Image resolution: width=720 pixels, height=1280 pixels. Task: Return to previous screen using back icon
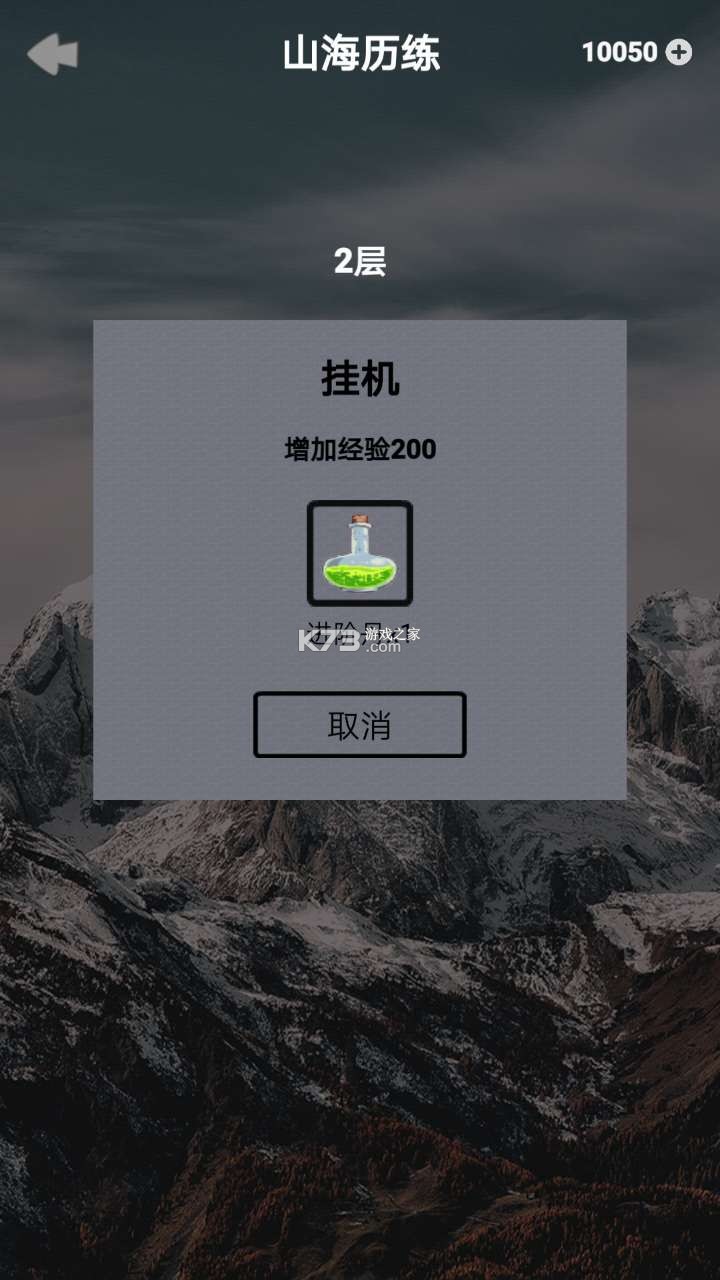52,53
